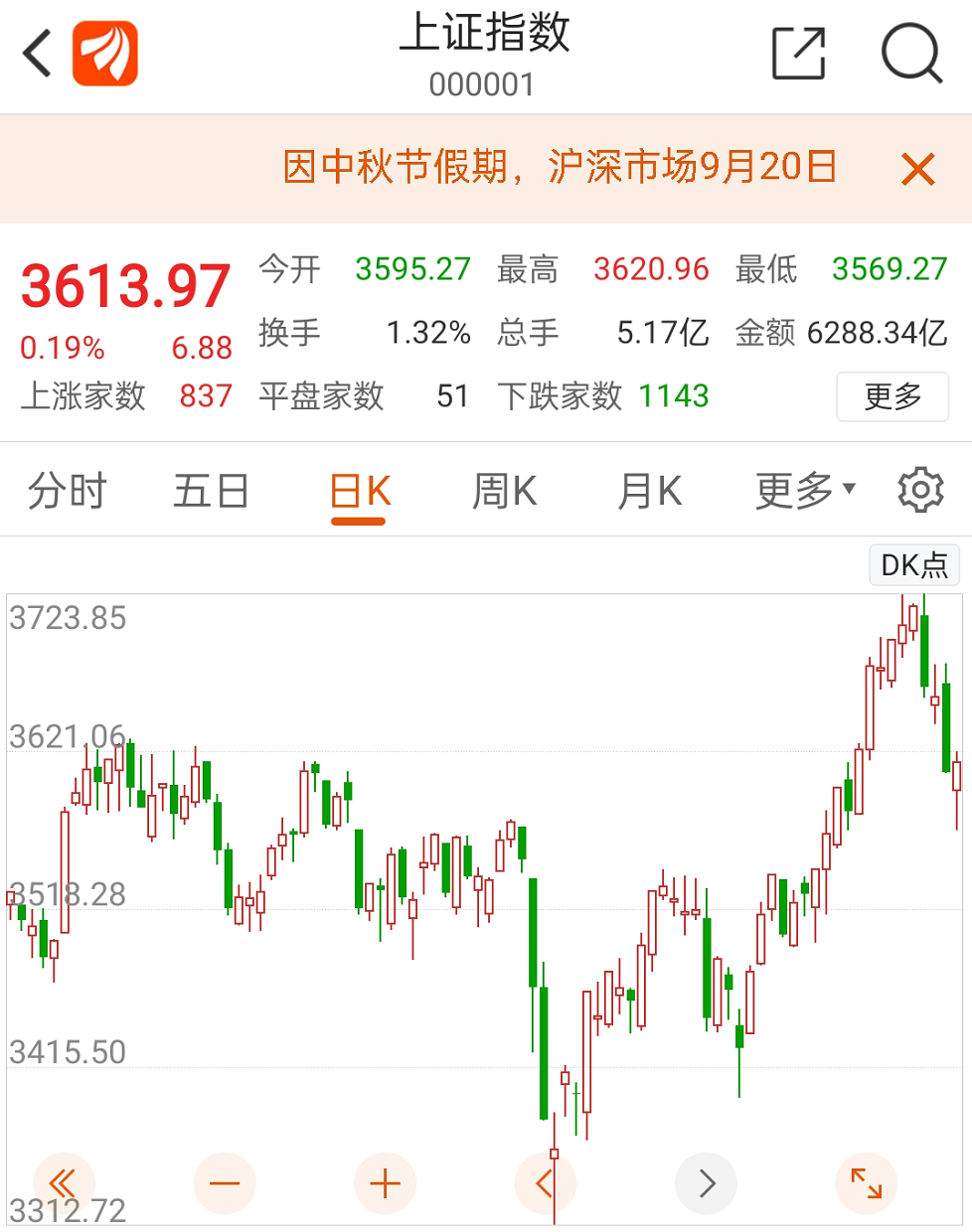Jump to earliest data with double-arrow button
The image size is (972, 1232).
coord(64,1183)
